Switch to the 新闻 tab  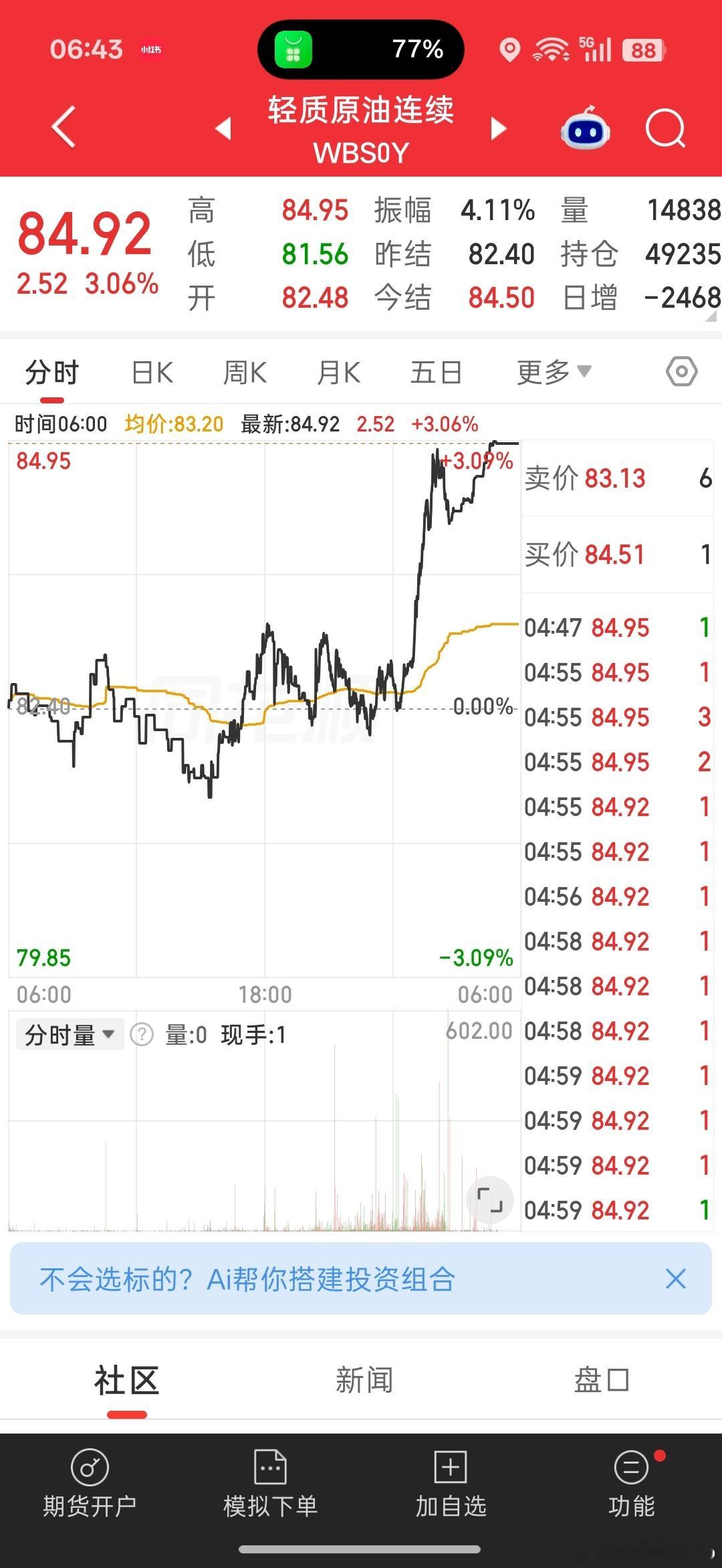pyautogui.click(x=364, y=1381)
